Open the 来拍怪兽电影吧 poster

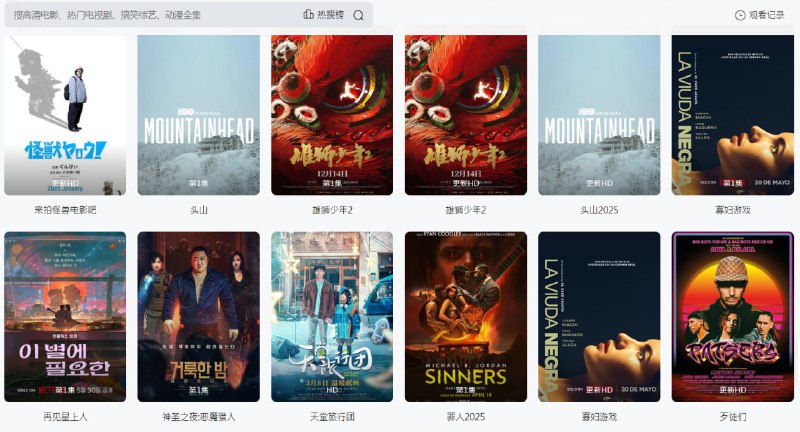coord(65,115)
